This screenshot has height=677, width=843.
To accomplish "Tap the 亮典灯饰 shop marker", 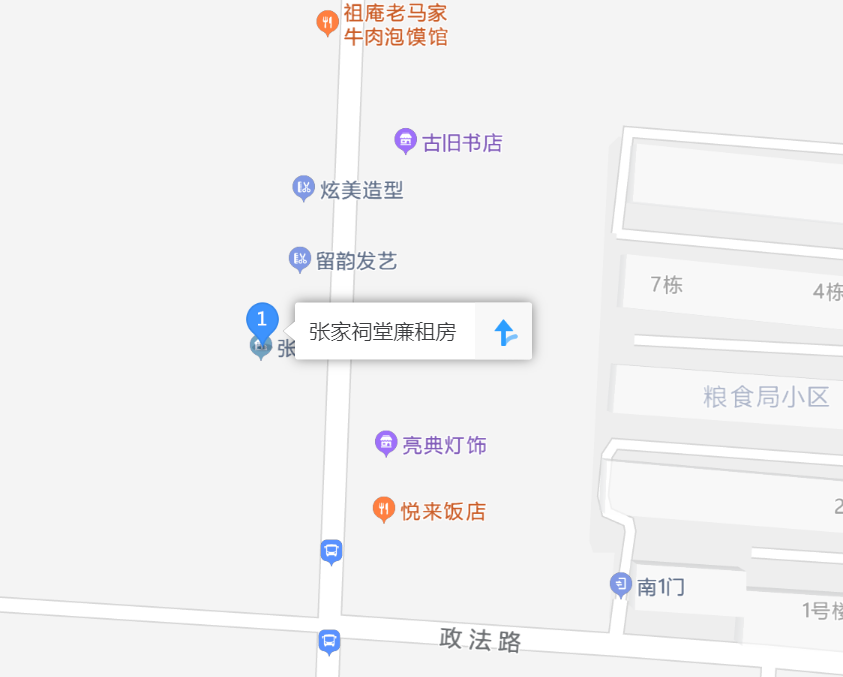I will click(x=386, y=443).
